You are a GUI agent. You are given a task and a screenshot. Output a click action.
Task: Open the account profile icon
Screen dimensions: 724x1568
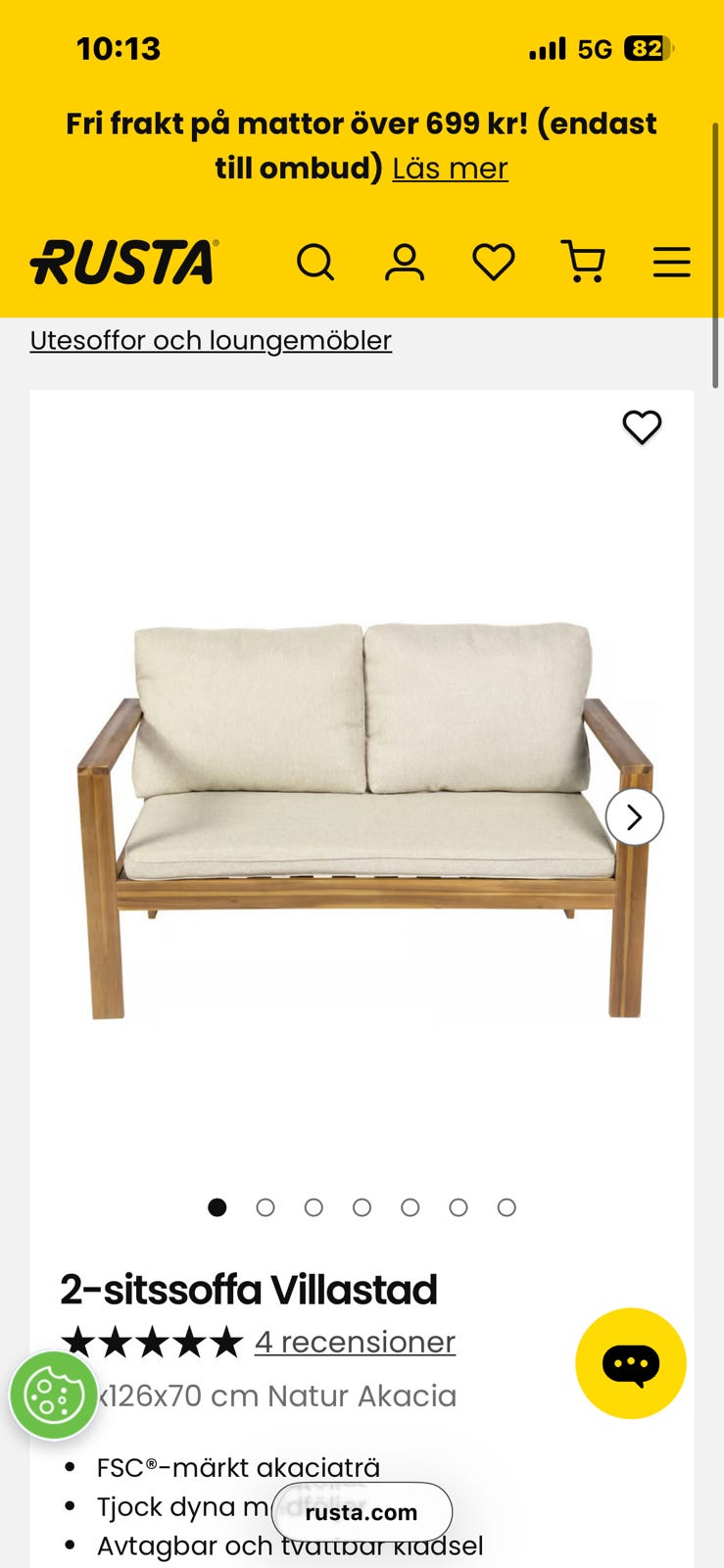[x=404, y=263]
